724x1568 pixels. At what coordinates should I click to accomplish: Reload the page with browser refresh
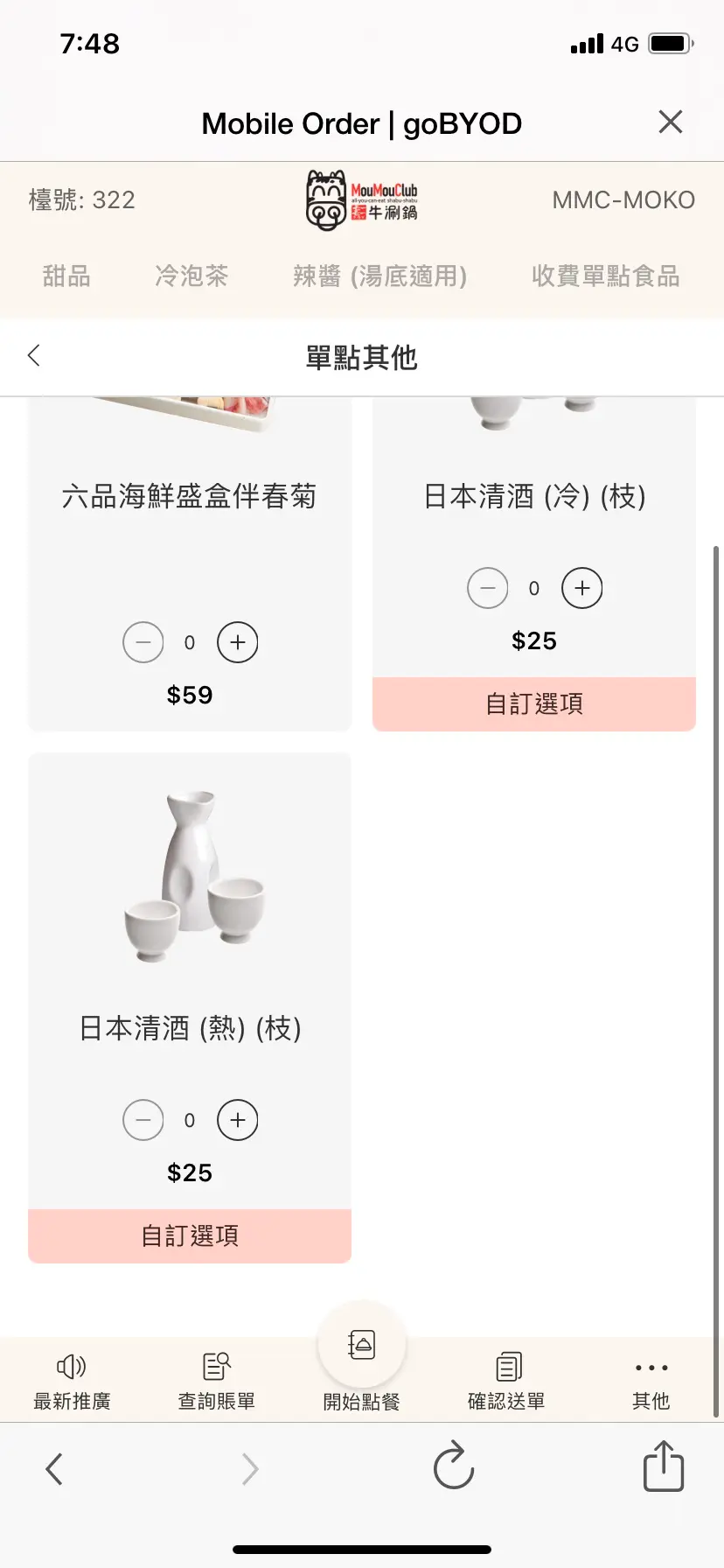(x=454, y=1468)
